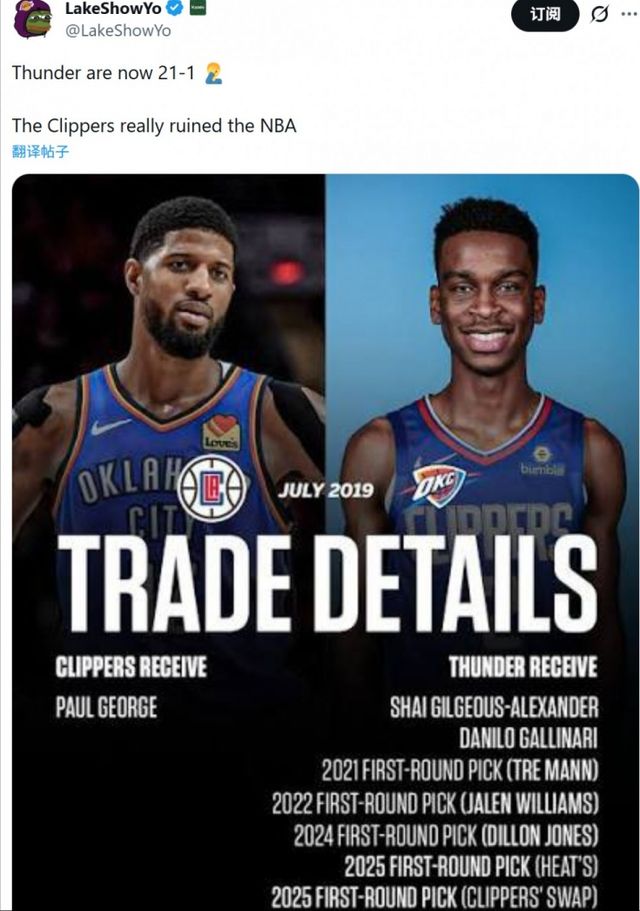Translate the post via 翻译帖子
The image size is (640, 911).
tap(41, 152)
